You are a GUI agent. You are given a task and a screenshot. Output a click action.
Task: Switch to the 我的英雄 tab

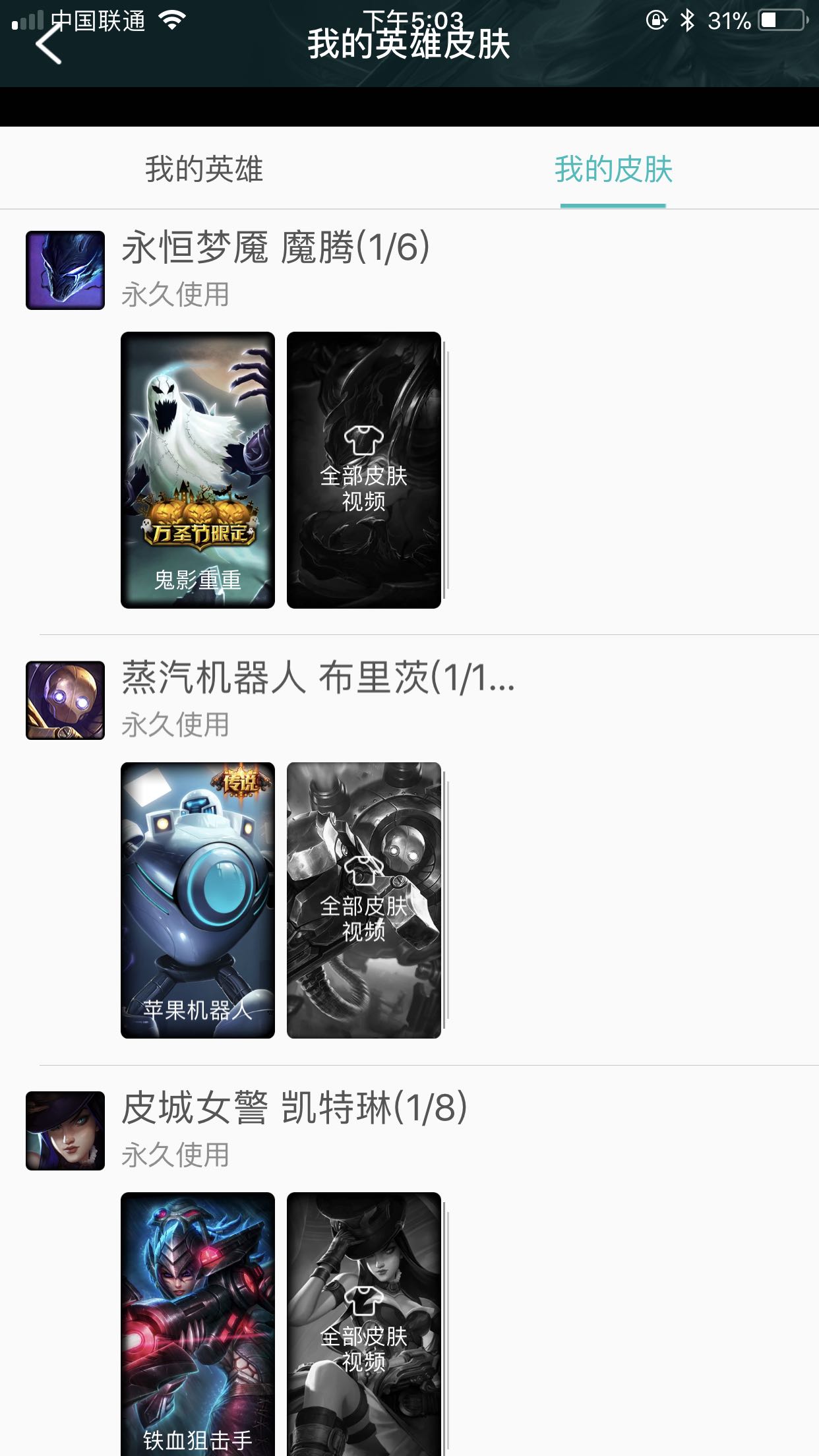pyautogui.click(x=204, y=169)
